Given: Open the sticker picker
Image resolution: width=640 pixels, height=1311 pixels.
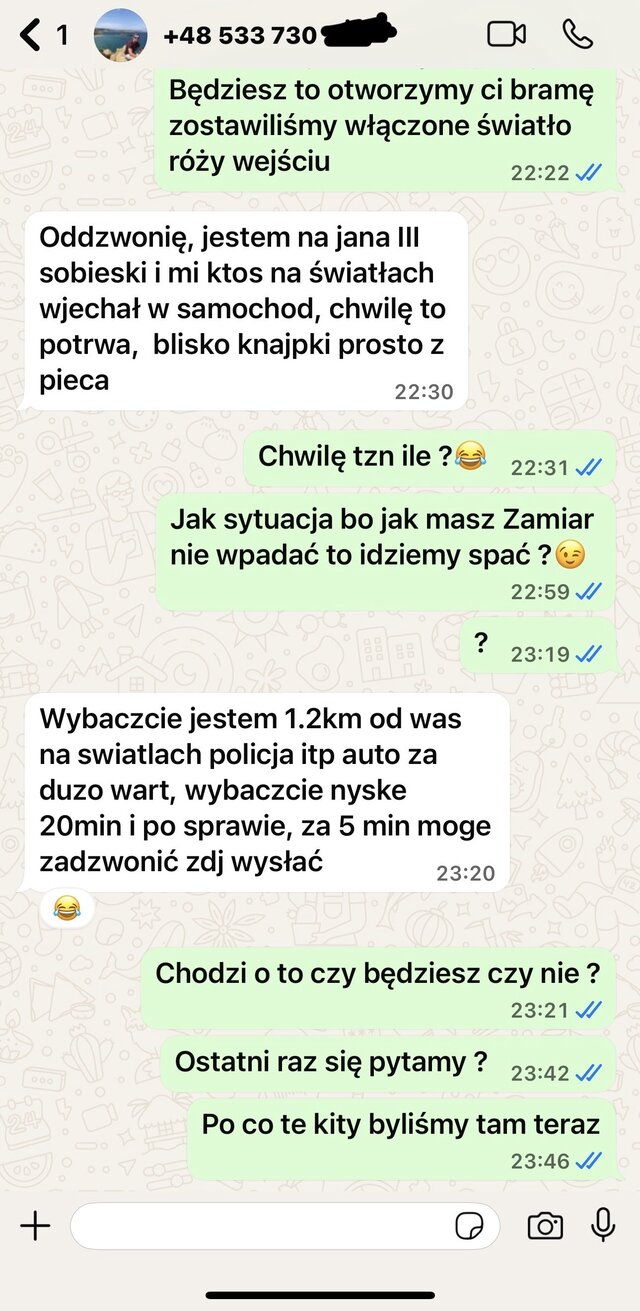Looking at the screenshot, I should point(468,1226).
